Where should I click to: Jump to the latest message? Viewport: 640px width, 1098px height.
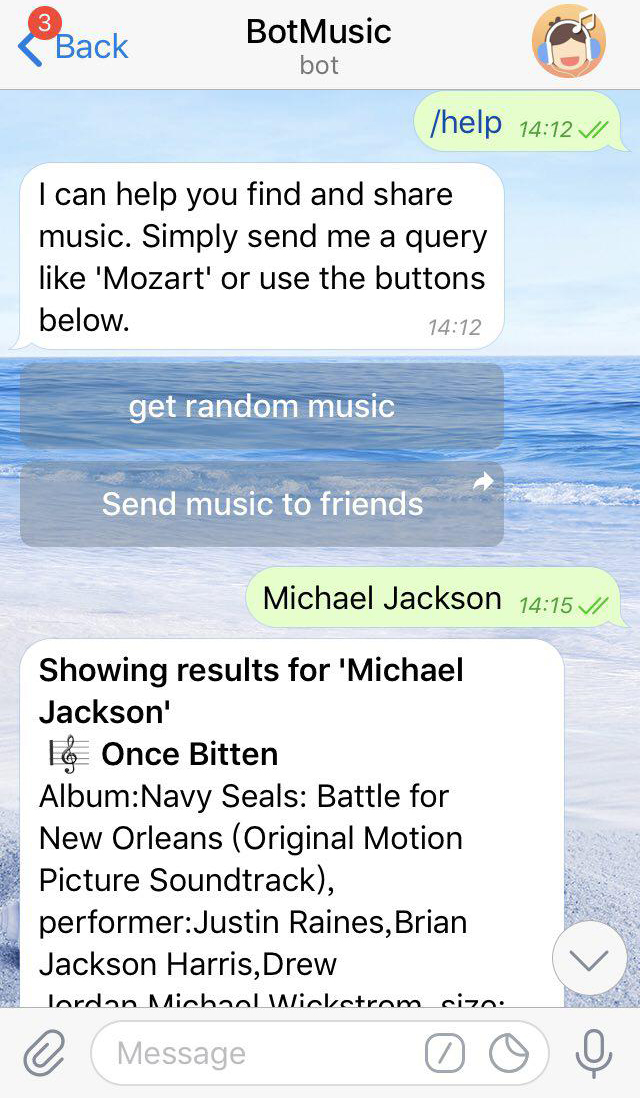point(589,959)
